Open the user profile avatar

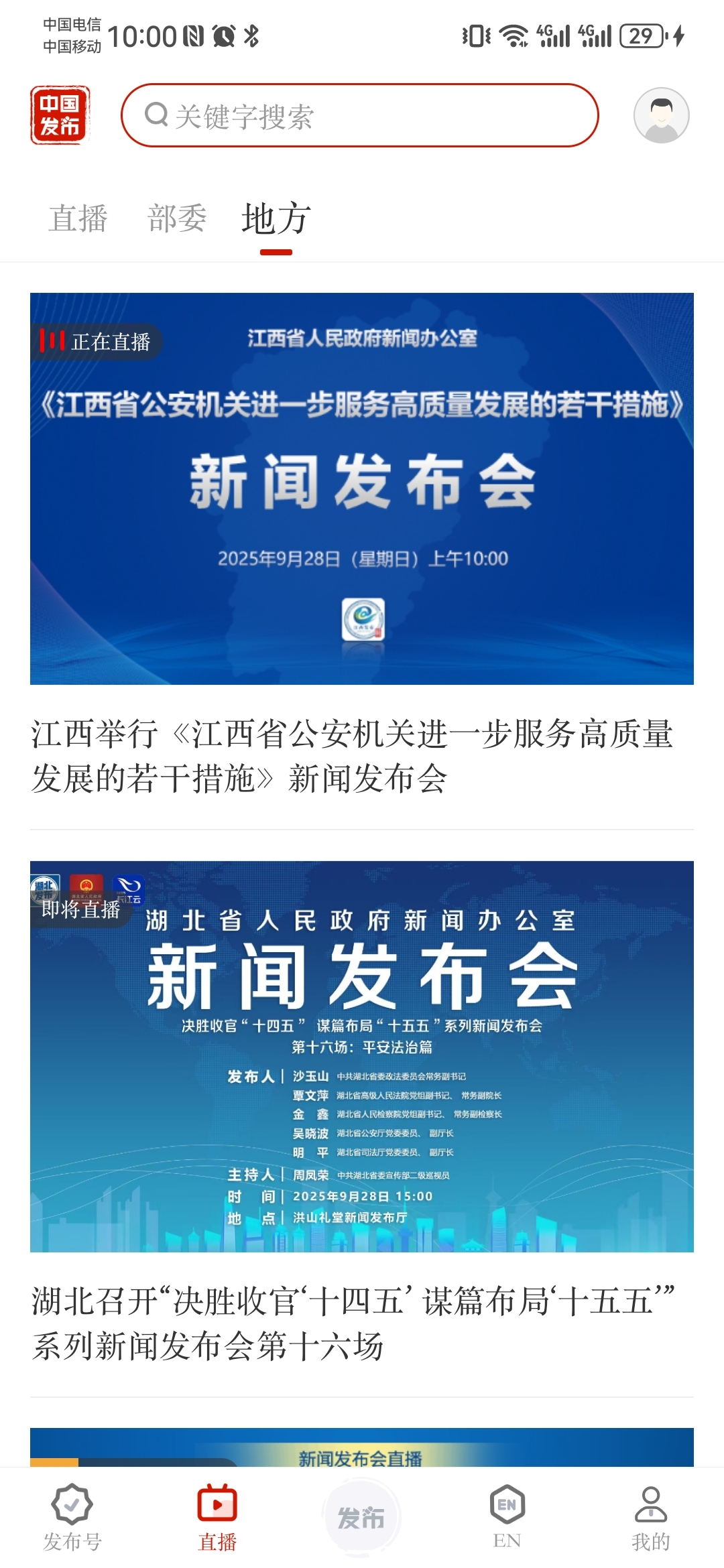[661, 115]
